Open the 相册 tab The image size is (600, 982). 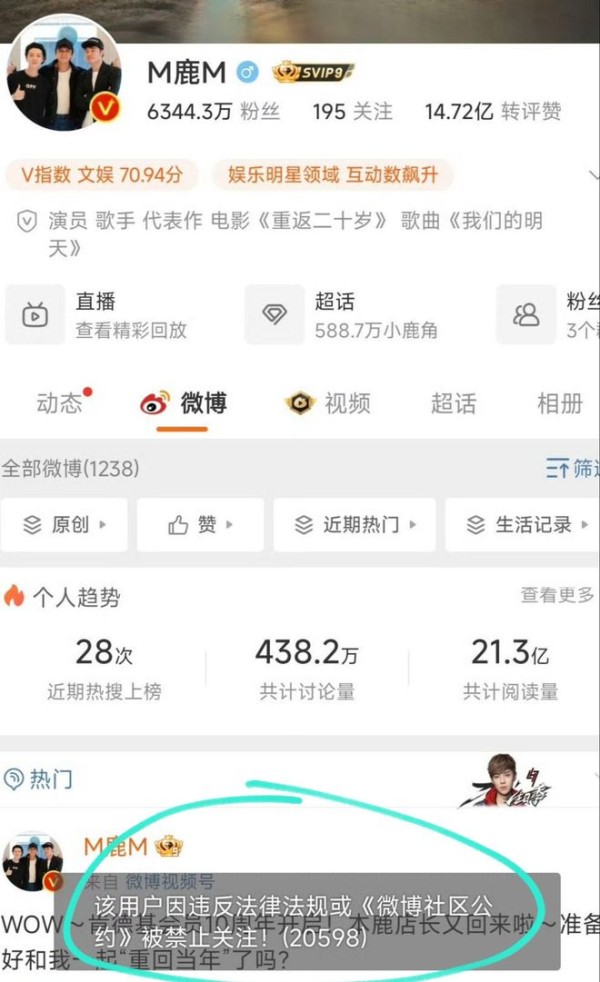tap(560, 403)
